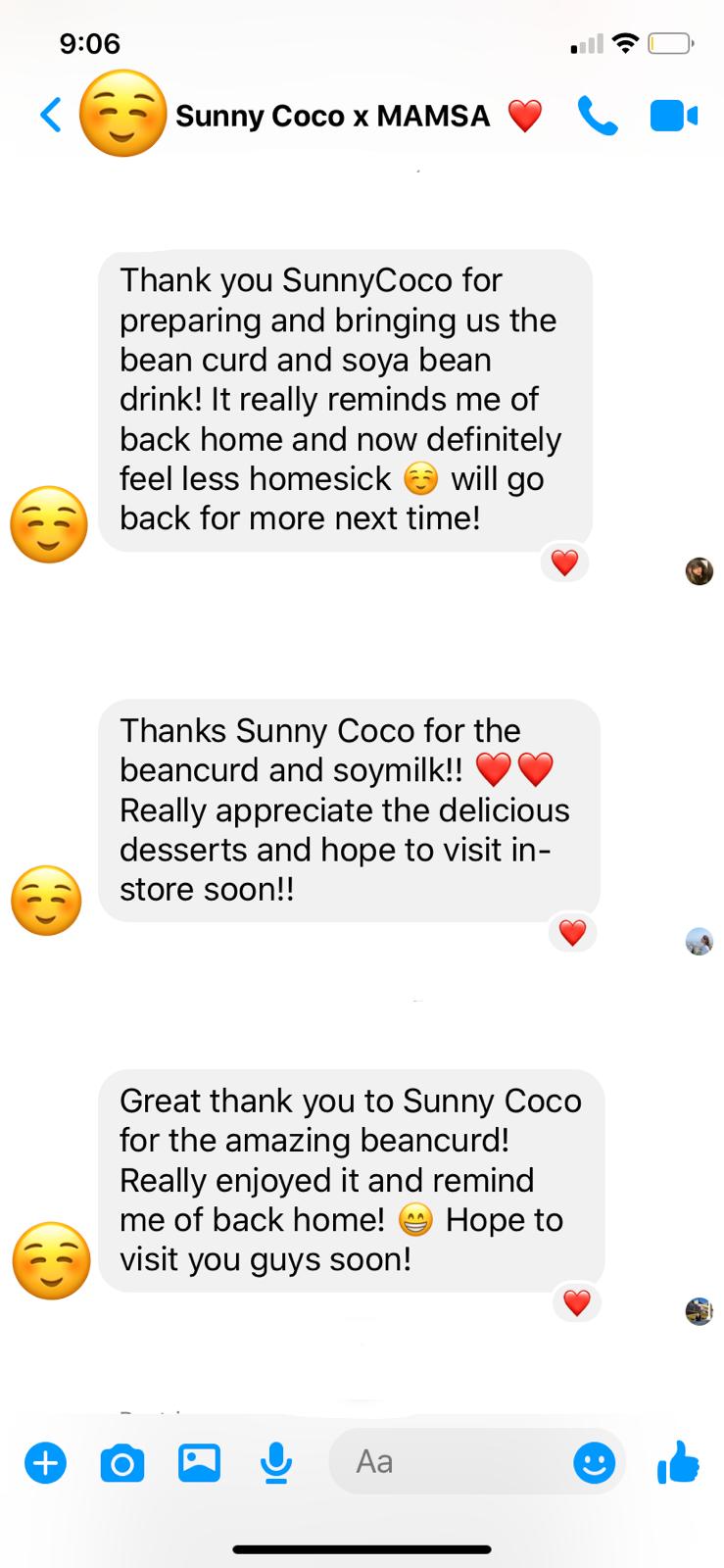View heart reaction on the soymilk message

[x=572, y=933]
